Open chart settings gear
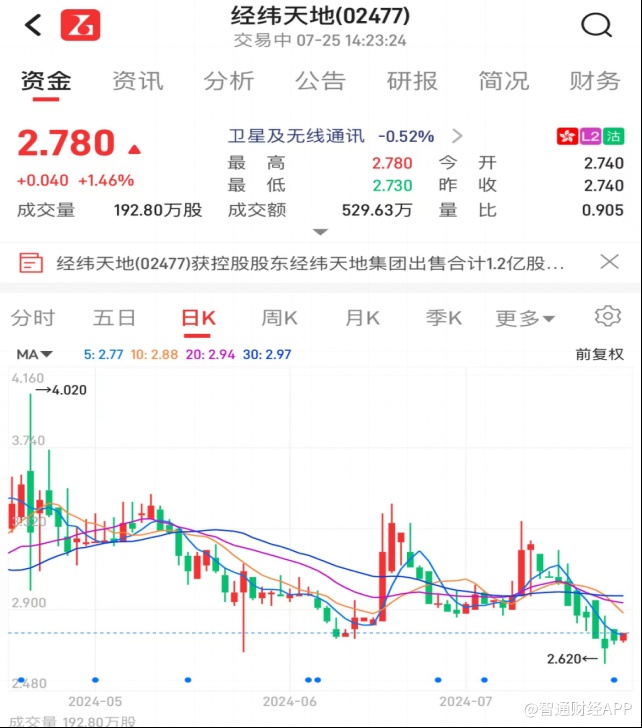The image size is (642, 728). [607, 317]
